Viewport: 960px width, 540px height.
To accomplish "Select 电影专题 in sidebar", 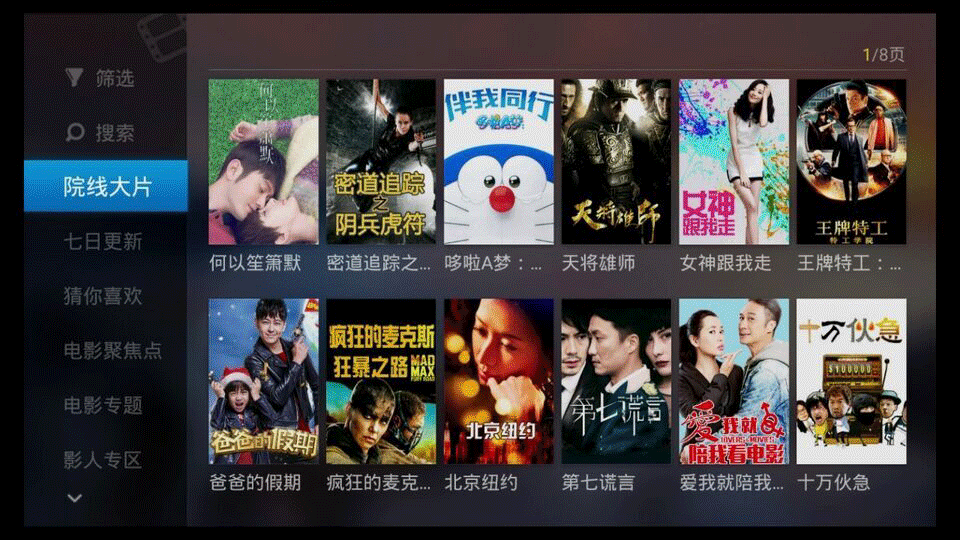I will (x=103, y=405).
